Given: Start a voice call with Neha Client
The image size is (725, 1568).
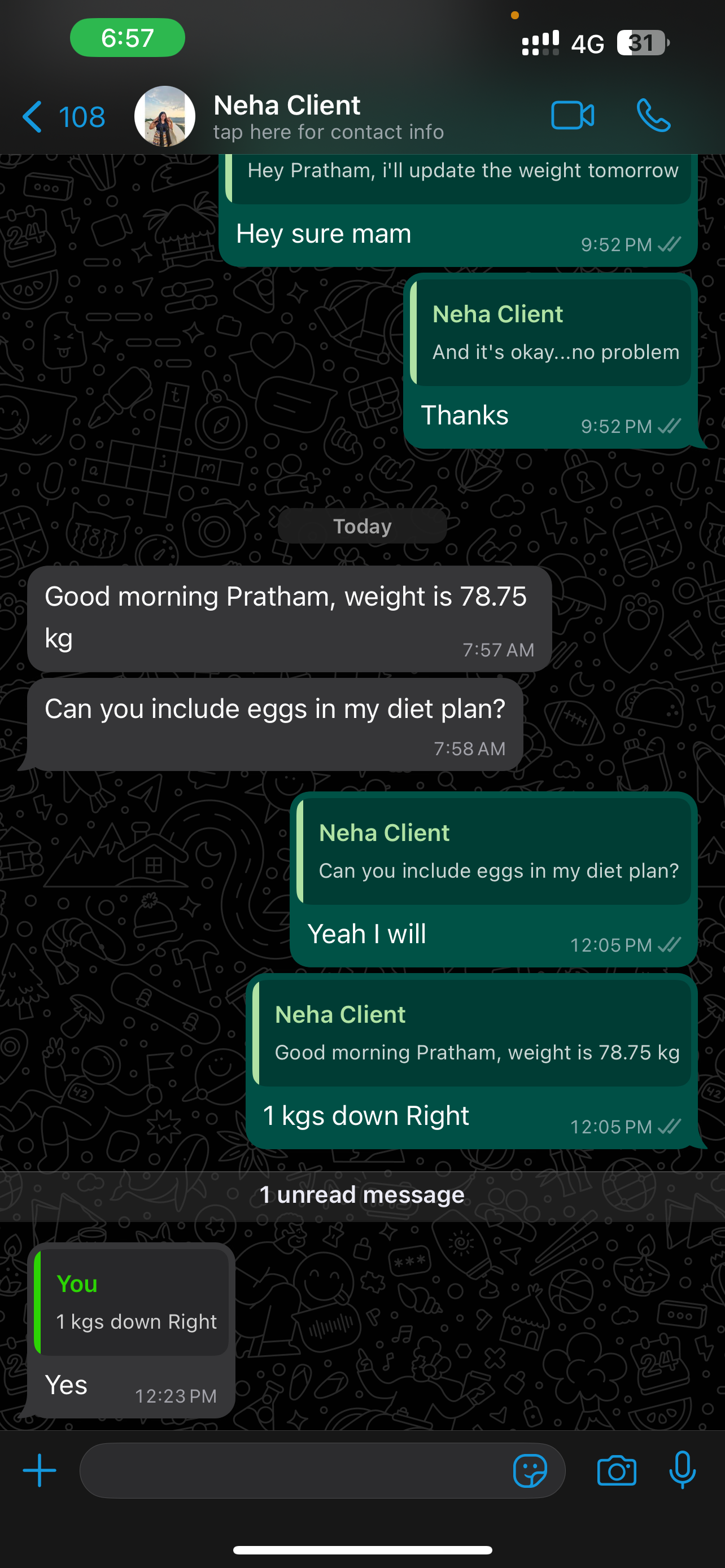Looking at the screenshot, I should 653,116.
